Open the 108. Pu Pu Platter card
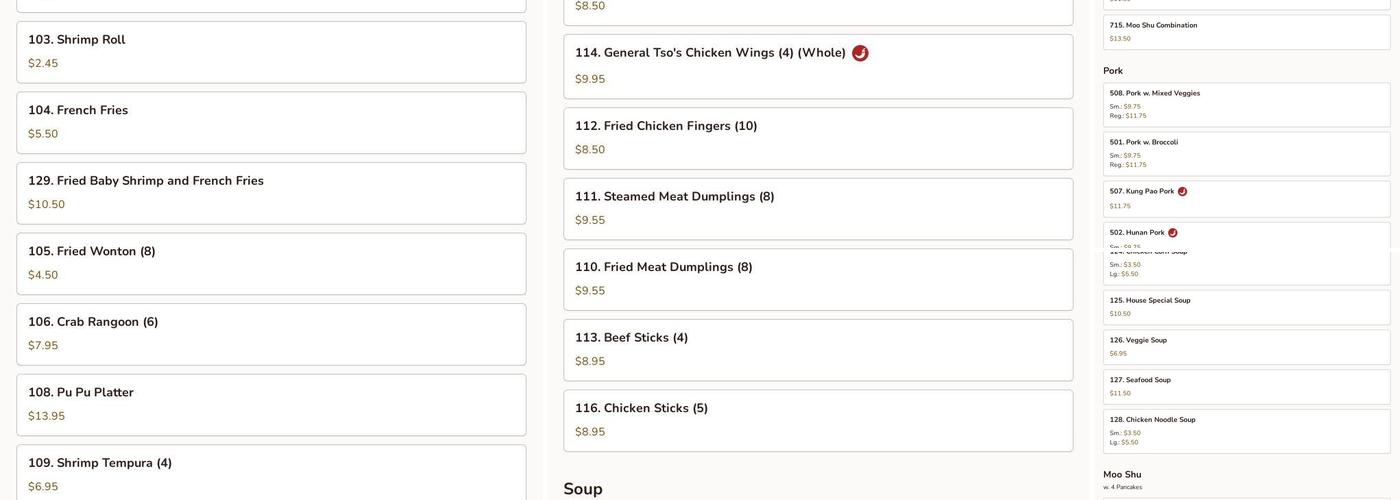Image resolution: width=1400 pixels, height=500 pixels. tap(271, 404)
